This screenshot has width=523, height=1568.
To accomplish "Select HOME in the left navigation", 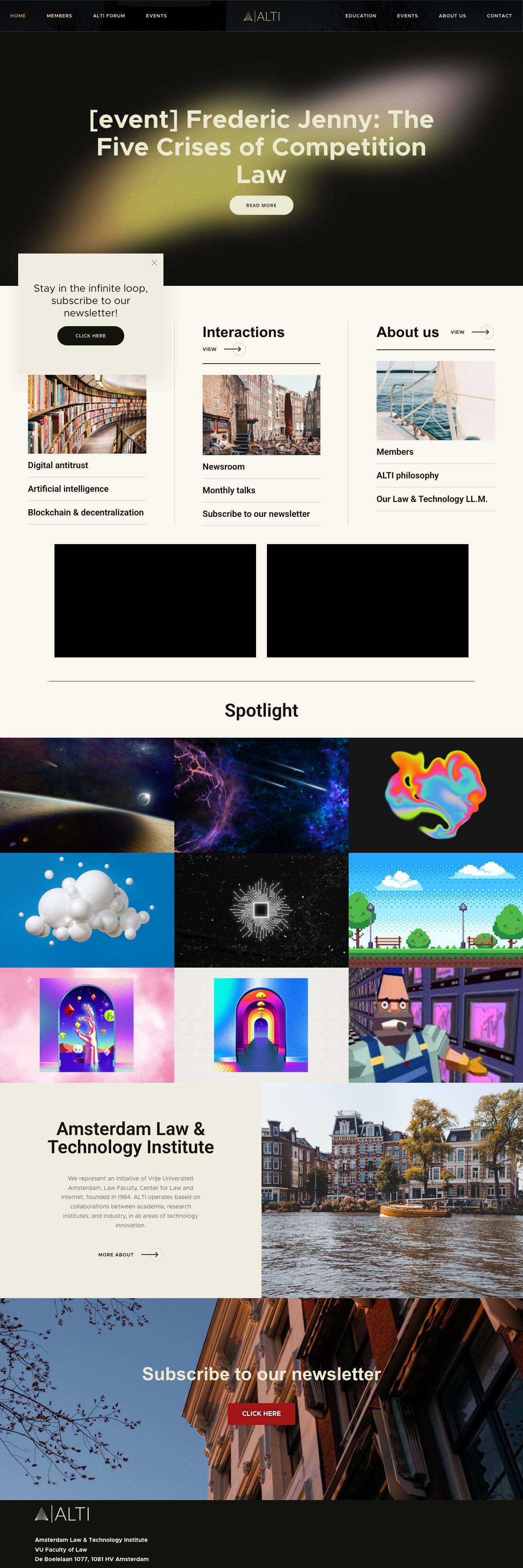I will (x=18, y=15).
